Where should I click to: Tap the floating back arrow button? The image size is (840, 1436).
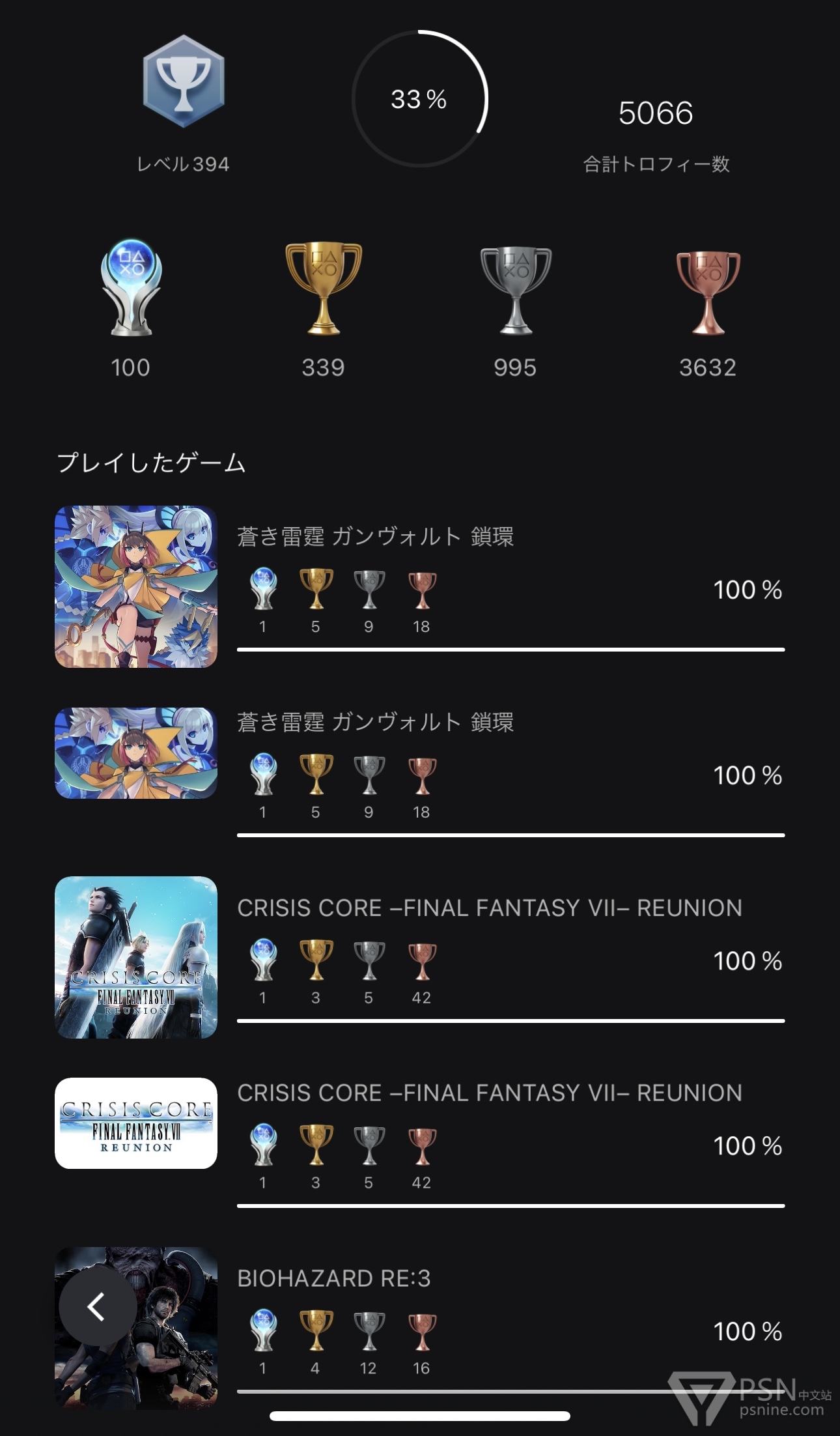(98, 1306)
